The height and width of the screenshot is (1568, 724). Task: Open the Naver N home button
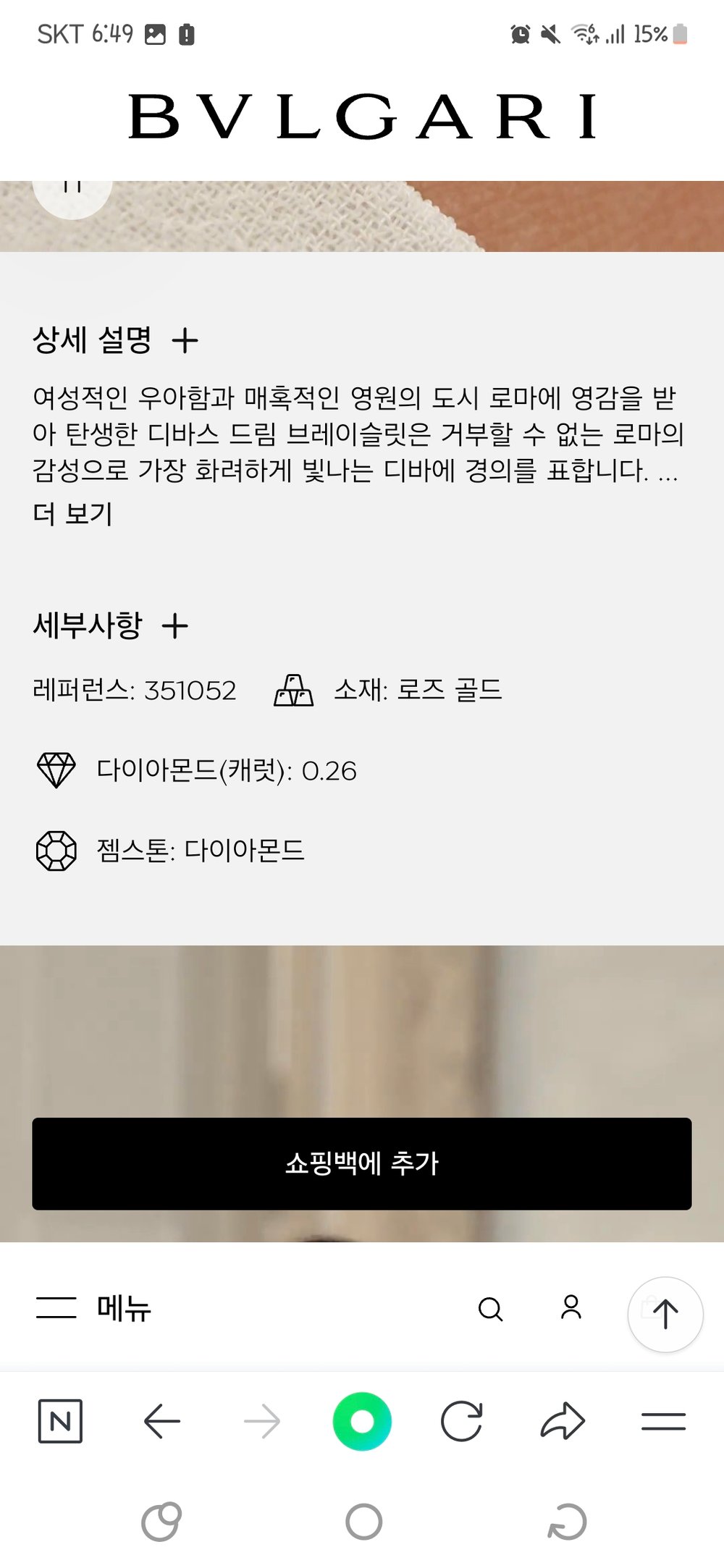60,1421
